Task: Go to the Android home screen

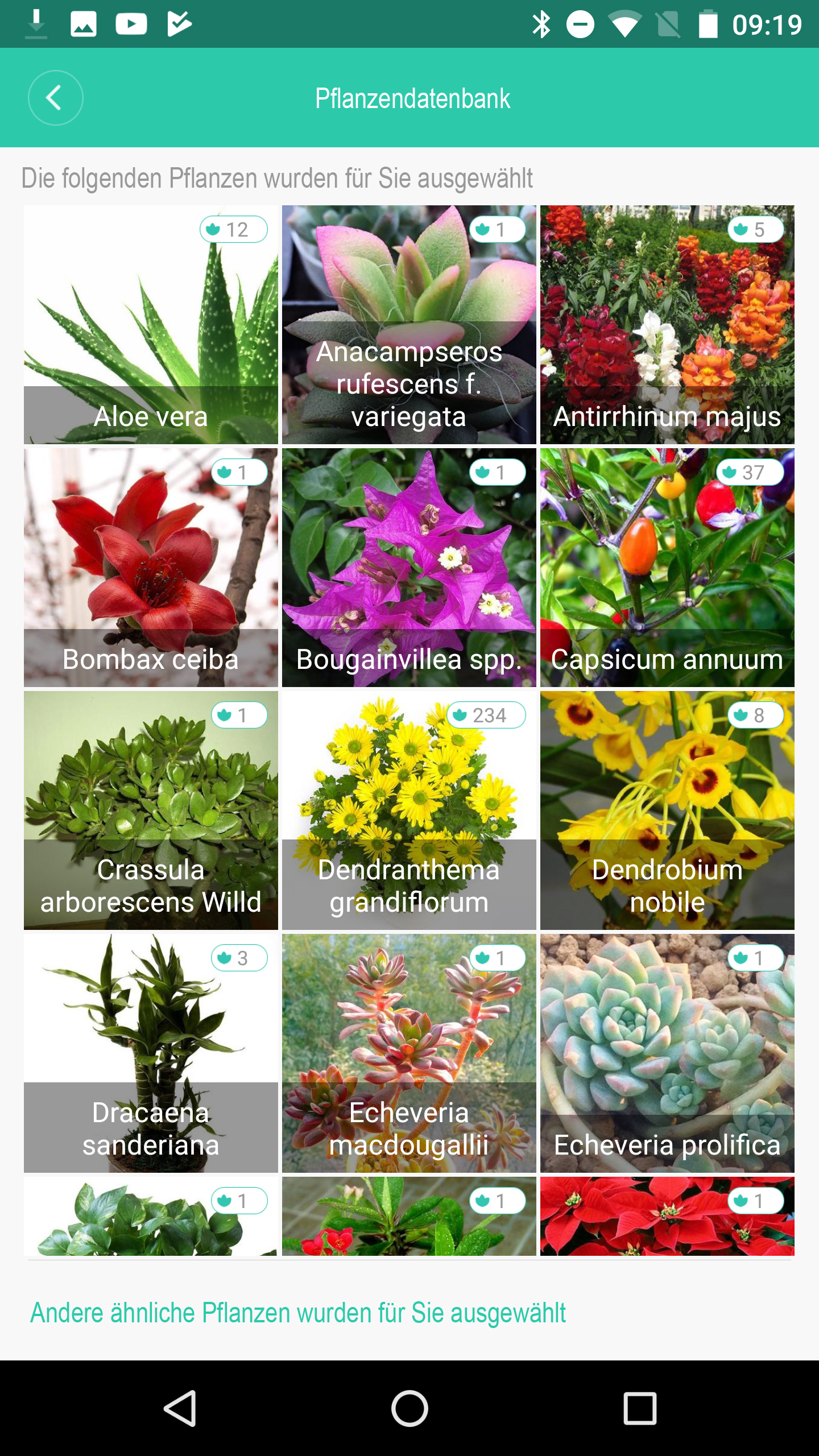Action: (x=409, y=1408)
